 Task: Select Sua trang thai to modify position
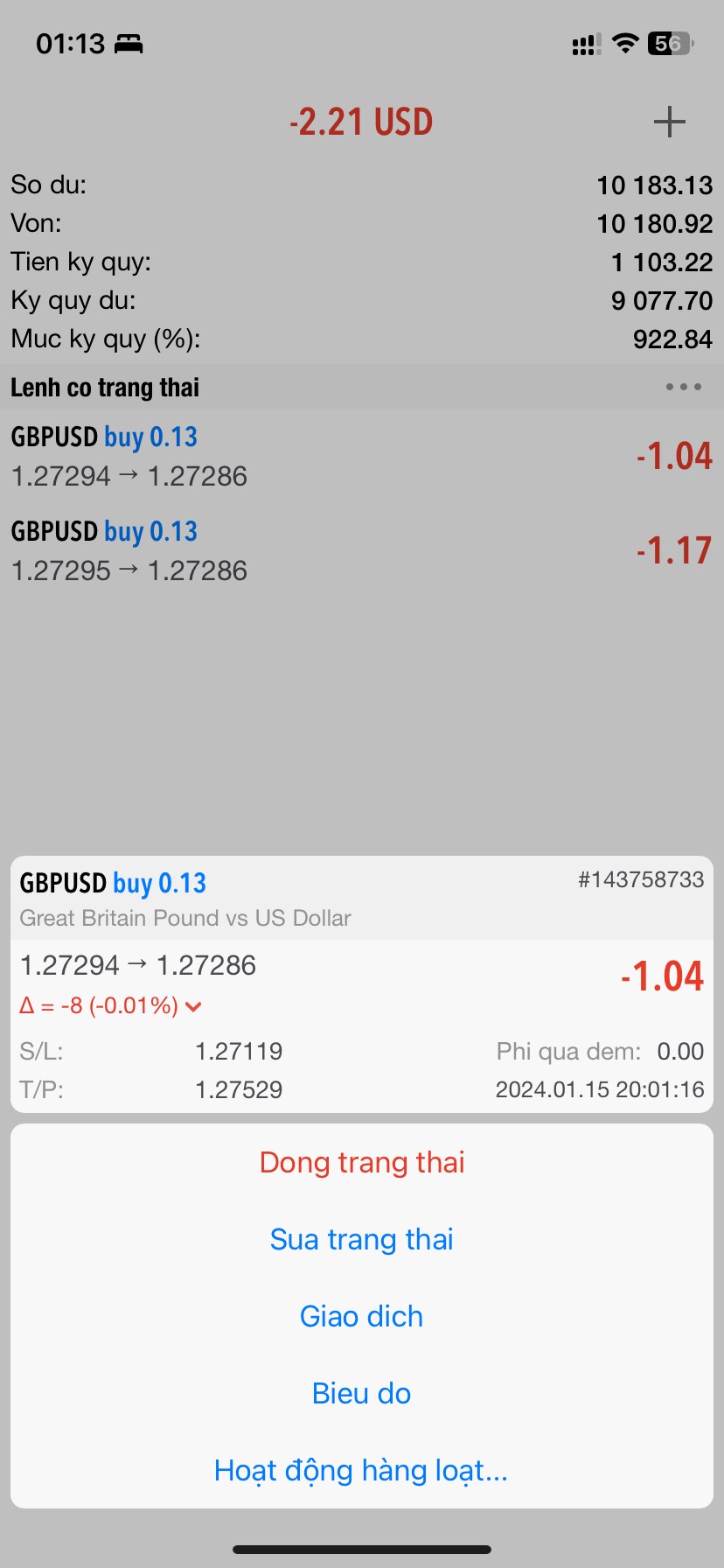pos(362,1239)
